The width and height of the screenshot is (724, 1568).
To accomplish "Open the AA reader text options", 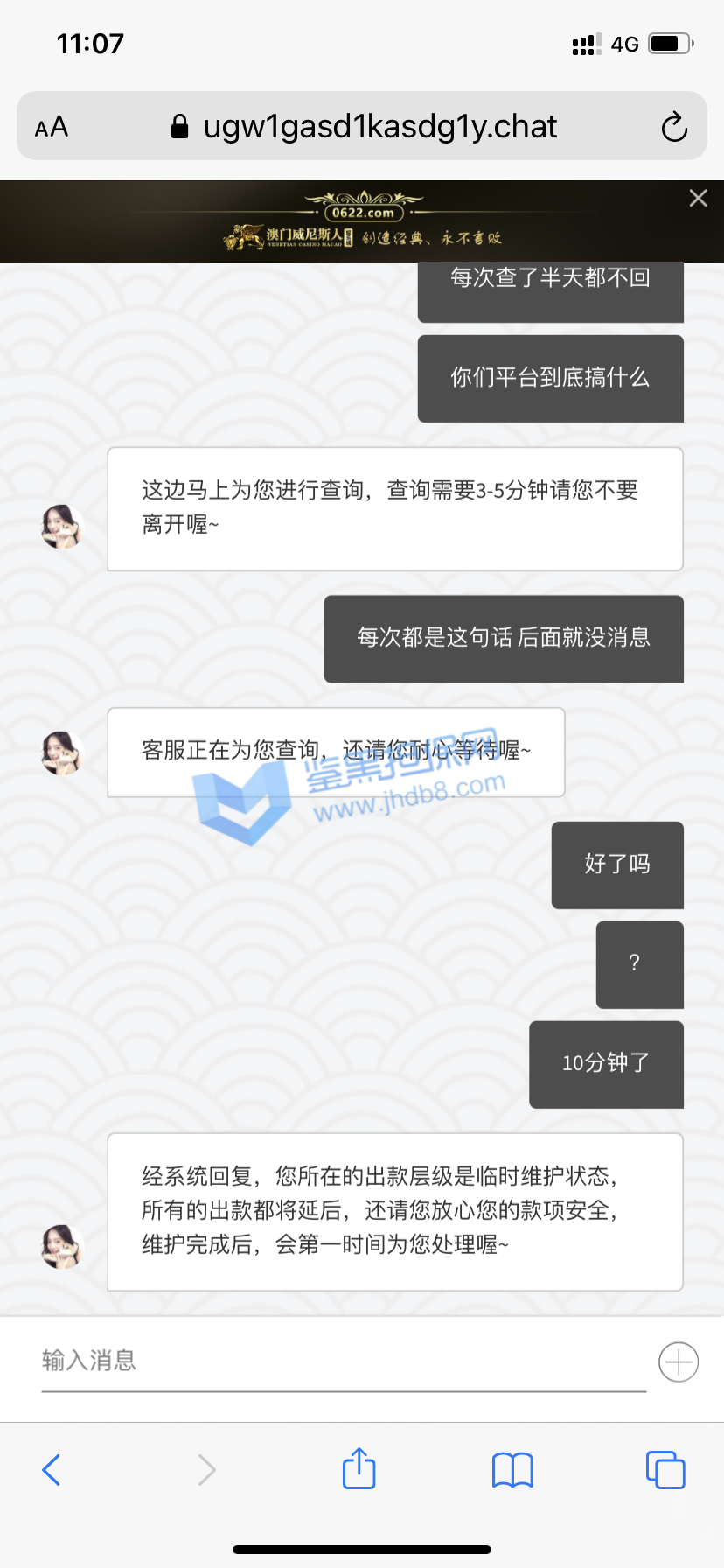I will click(x=52, y=128).
